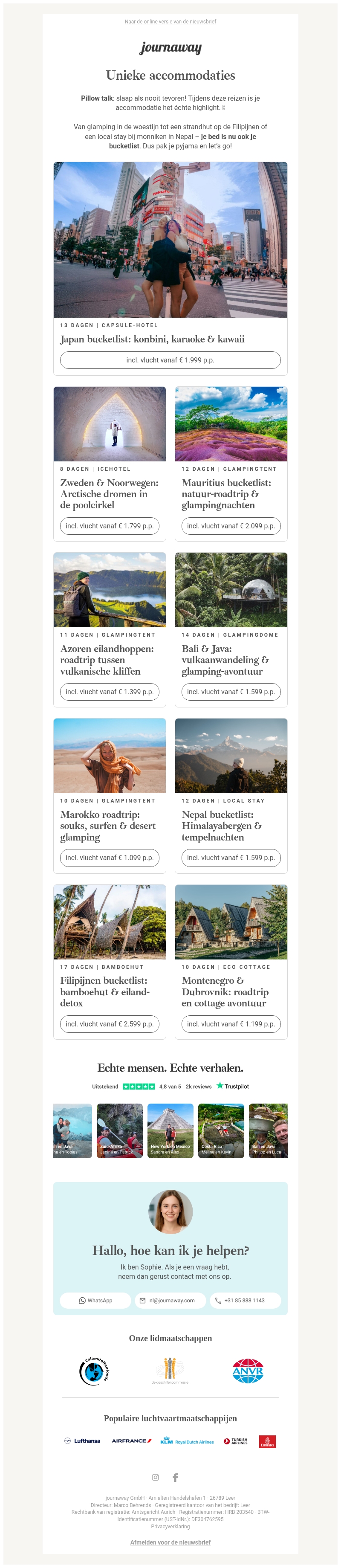
Task: Open the Privacyverklaring link
Action: tap(170, 1526)
